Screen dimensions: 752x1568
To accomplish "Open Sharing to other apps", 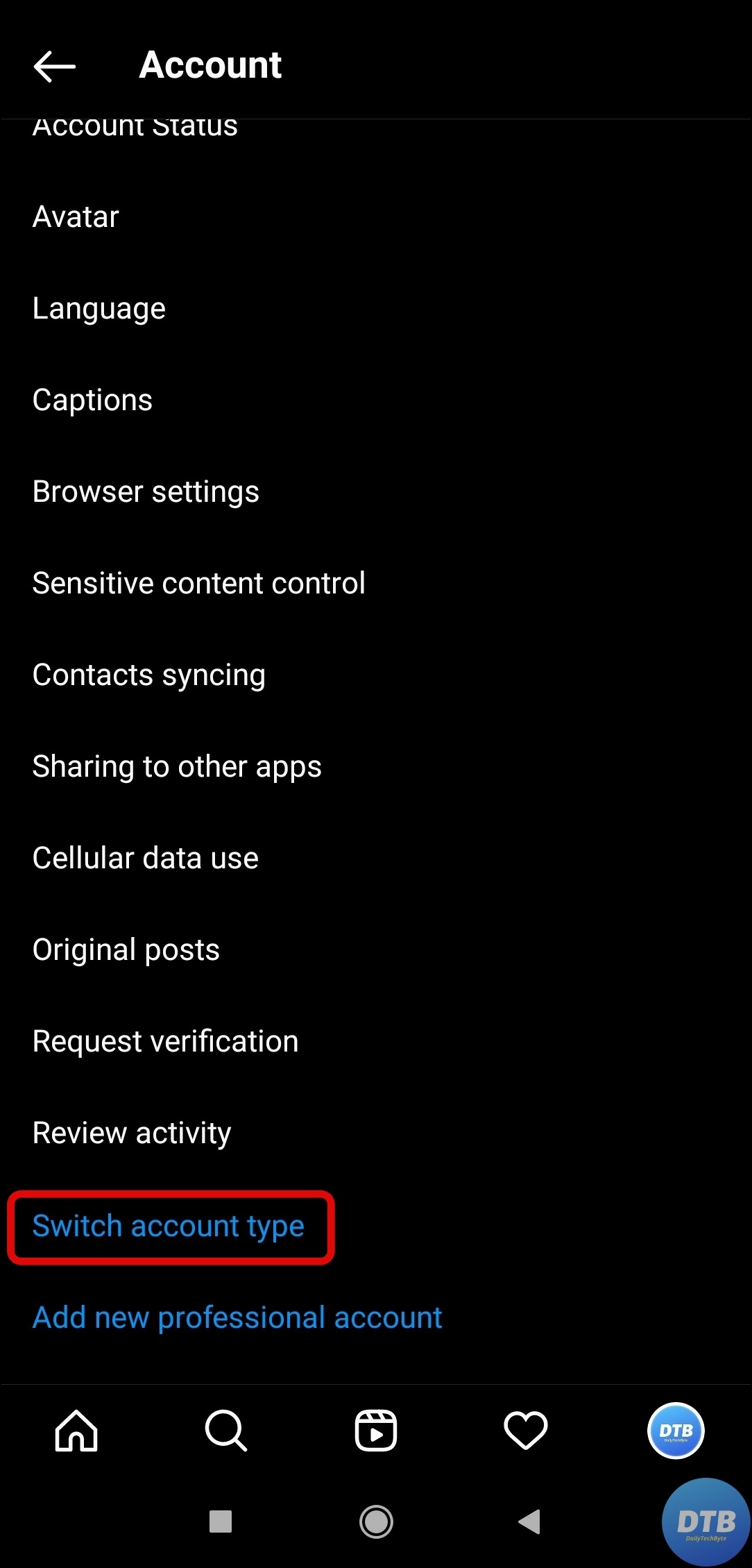I will [177, 766].
